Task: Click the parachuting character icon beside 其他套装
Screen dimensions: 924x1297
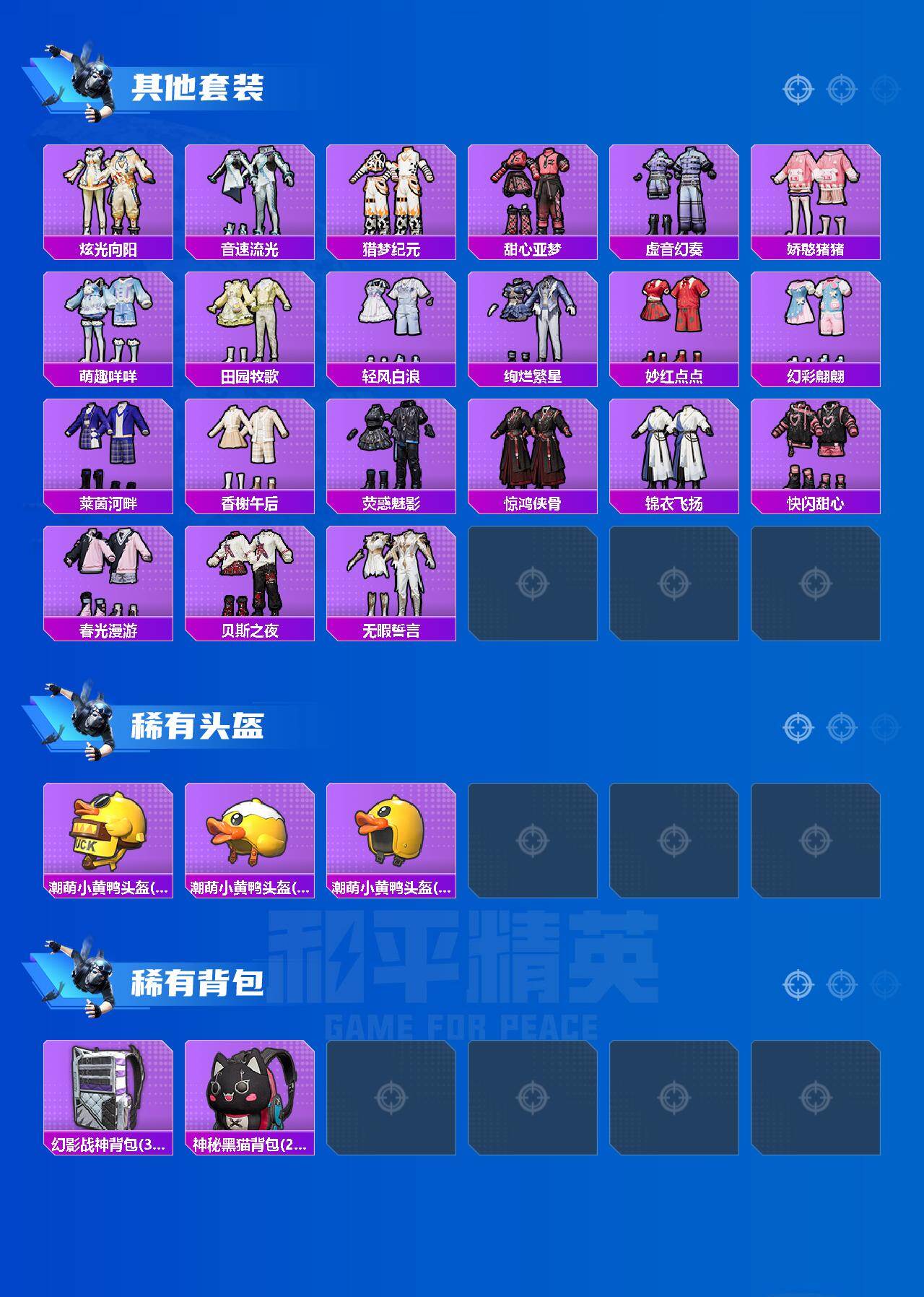Action: [79, 79]
